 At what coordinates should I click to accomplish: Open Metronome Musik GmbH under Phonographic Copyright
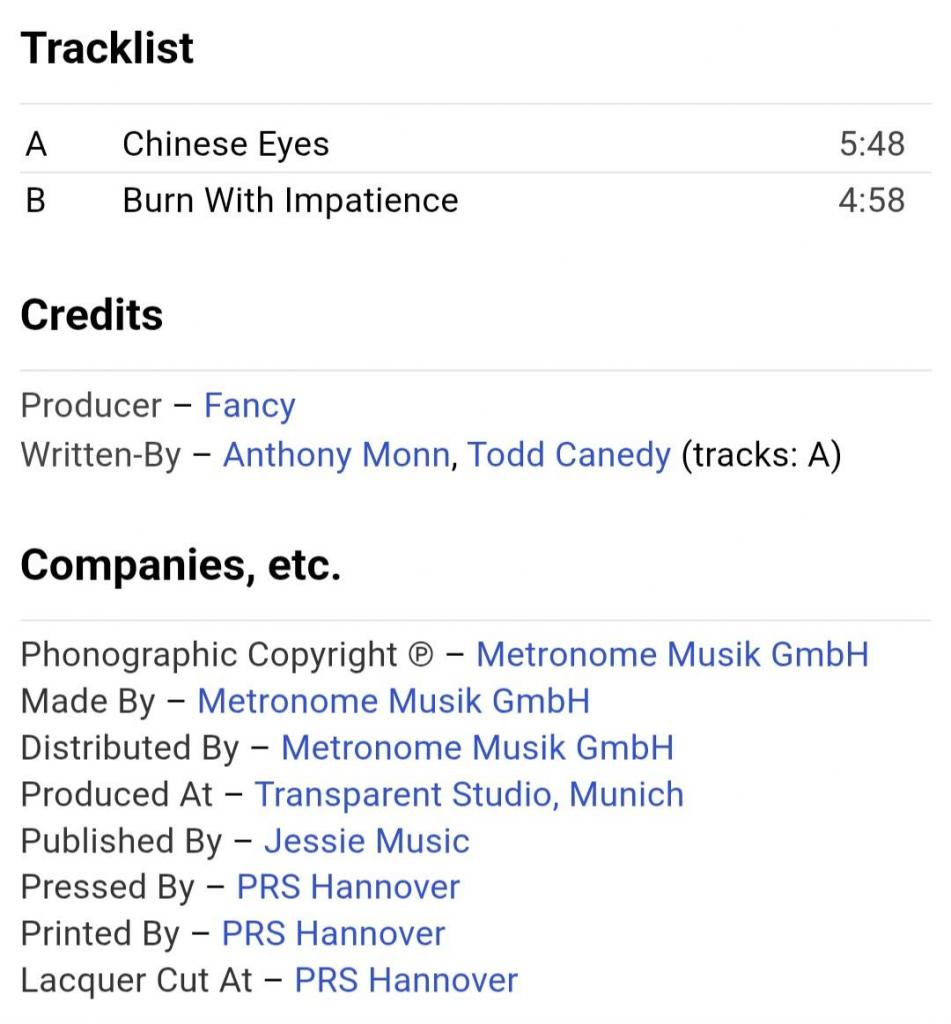[672, 654]
